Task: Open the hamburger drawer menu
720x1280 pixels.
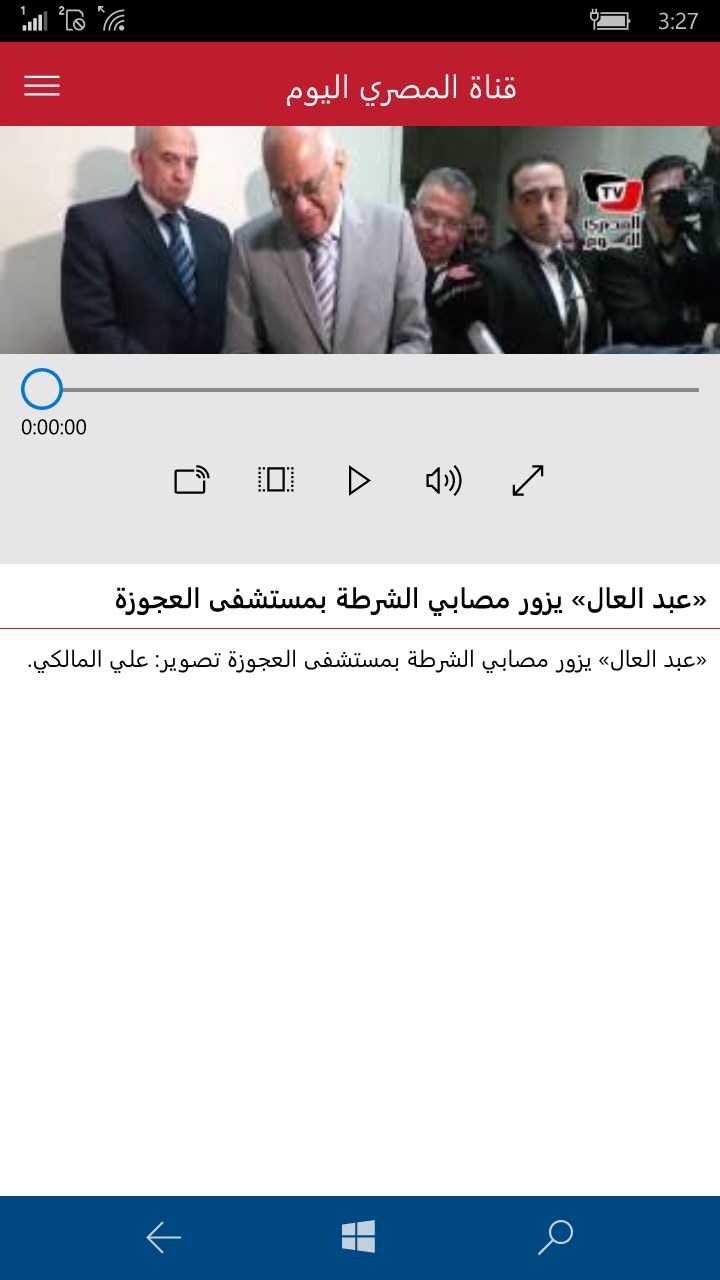Action: tap(42, 86)
